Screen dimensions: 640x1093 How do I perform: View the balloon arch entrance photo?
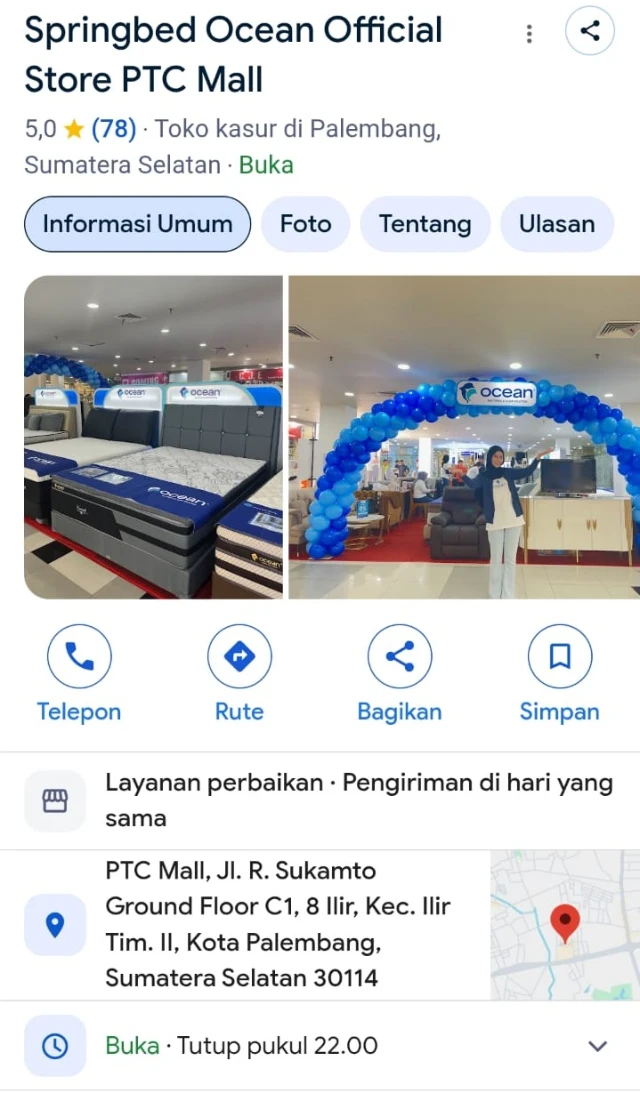click(464, 437)
